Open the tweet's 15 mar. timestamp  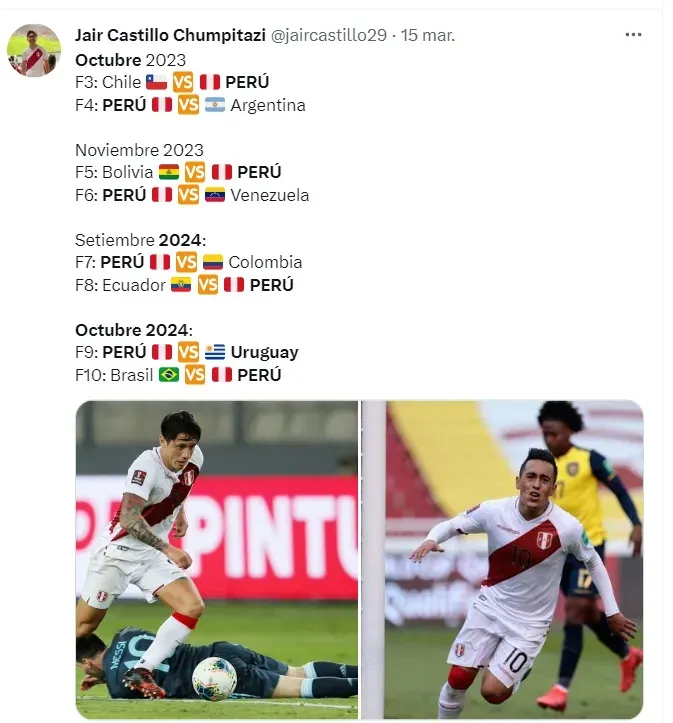428,35
